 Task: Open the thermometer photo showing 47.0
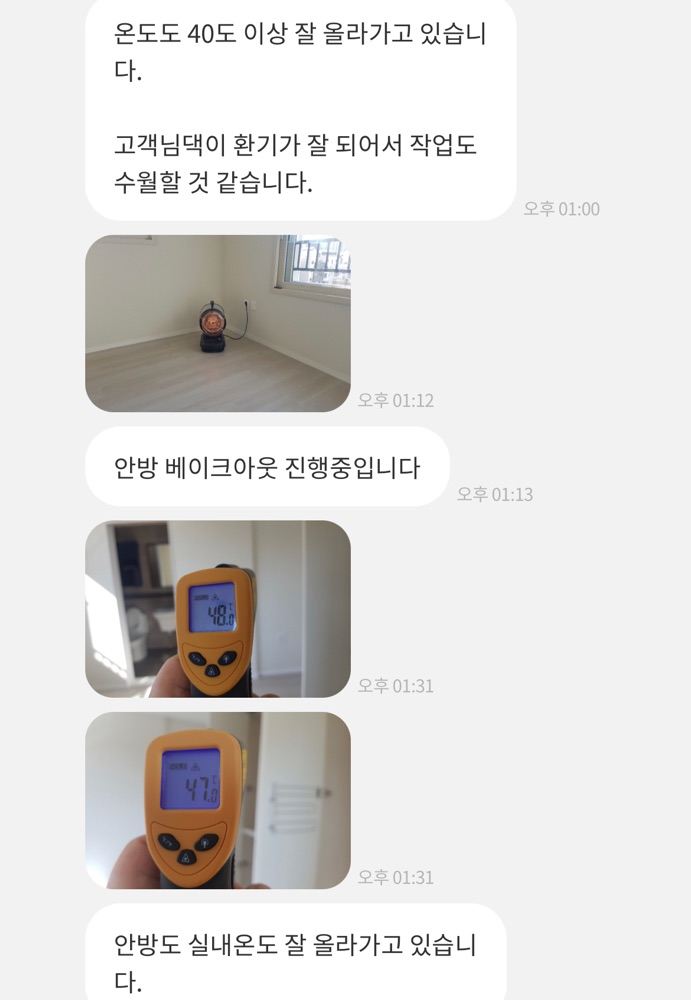click(x=218, y=800)
